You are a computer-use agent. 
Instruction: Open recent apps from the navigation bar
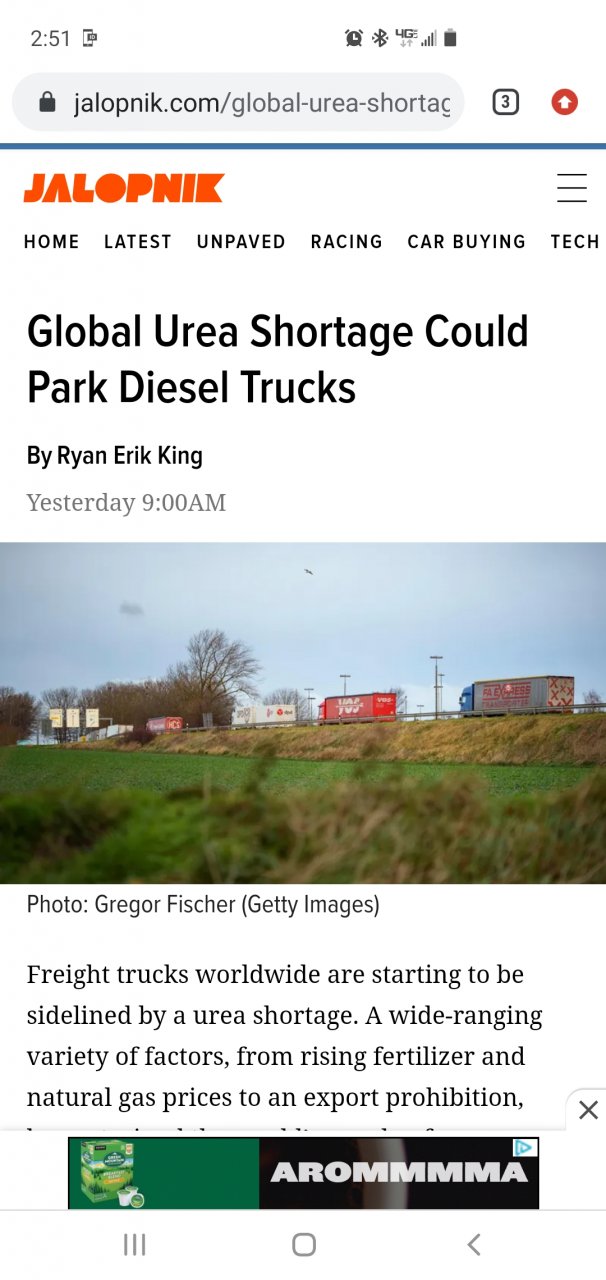[134, 1244]
